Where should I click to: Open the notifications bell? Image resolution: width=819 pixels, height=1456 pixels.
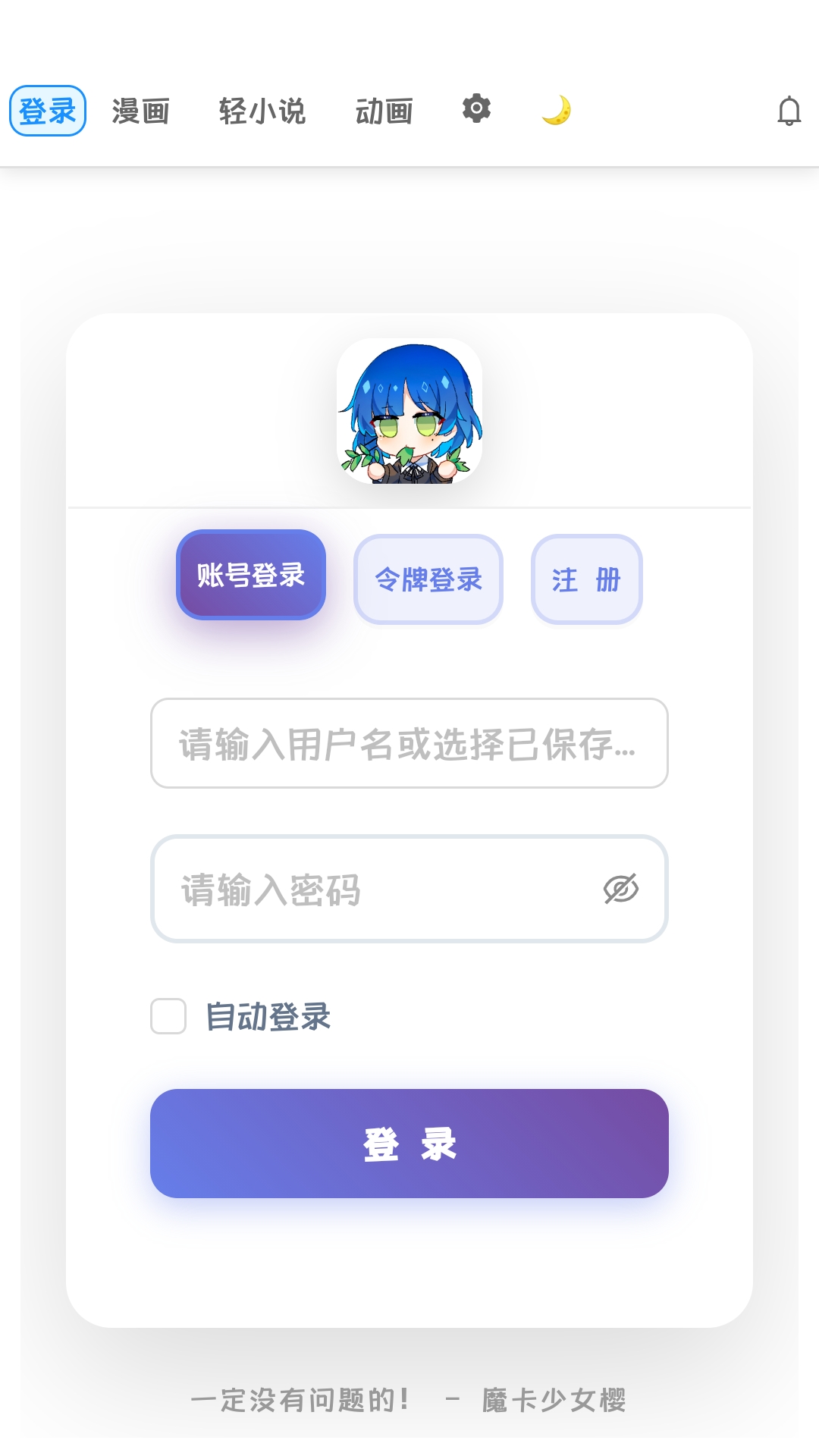pos(789,111)
